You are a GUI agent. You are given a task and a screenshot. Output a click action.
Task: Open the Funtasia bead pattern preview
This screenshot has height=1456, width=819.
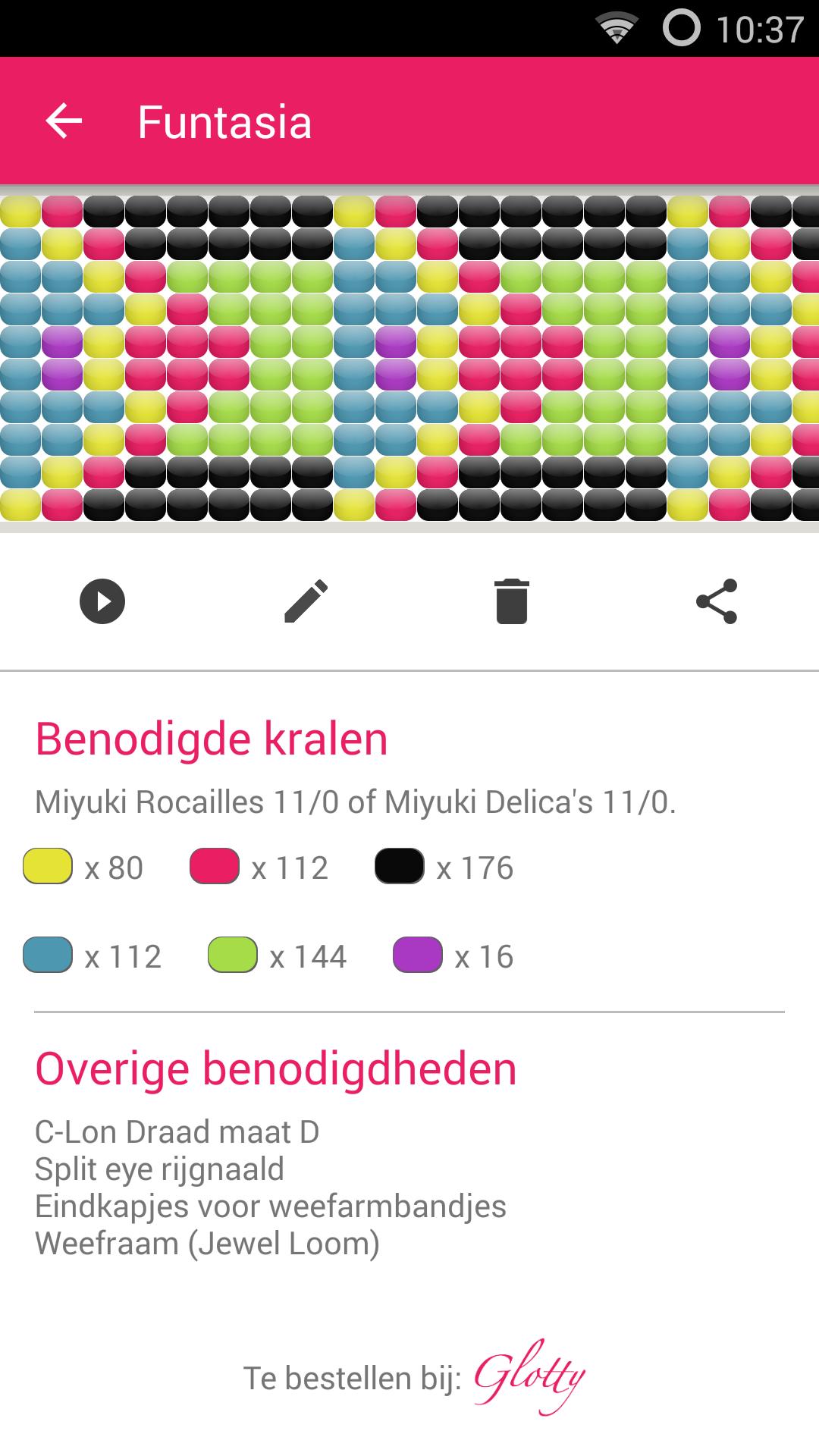point(409,358)
